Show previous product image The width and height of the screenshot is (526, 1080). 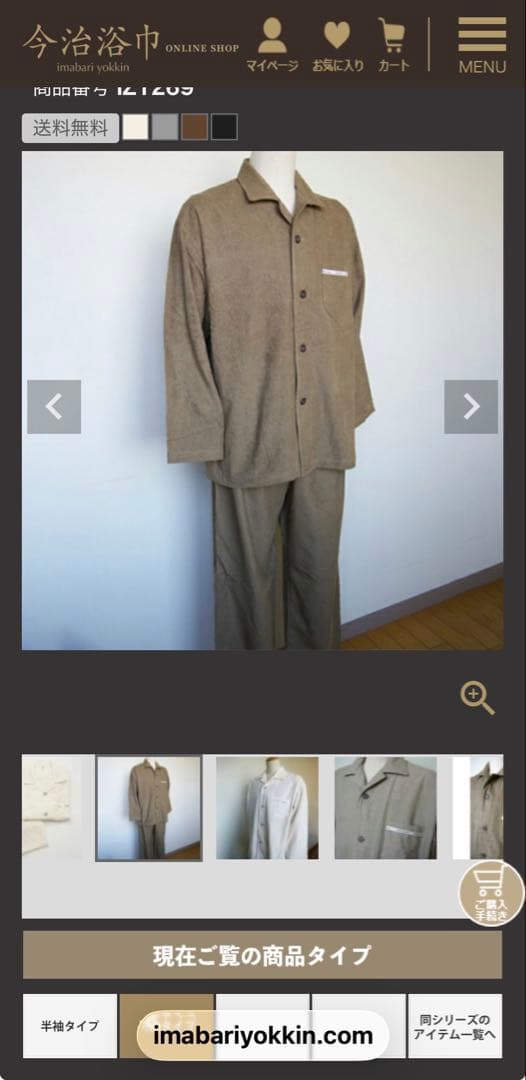54,407
